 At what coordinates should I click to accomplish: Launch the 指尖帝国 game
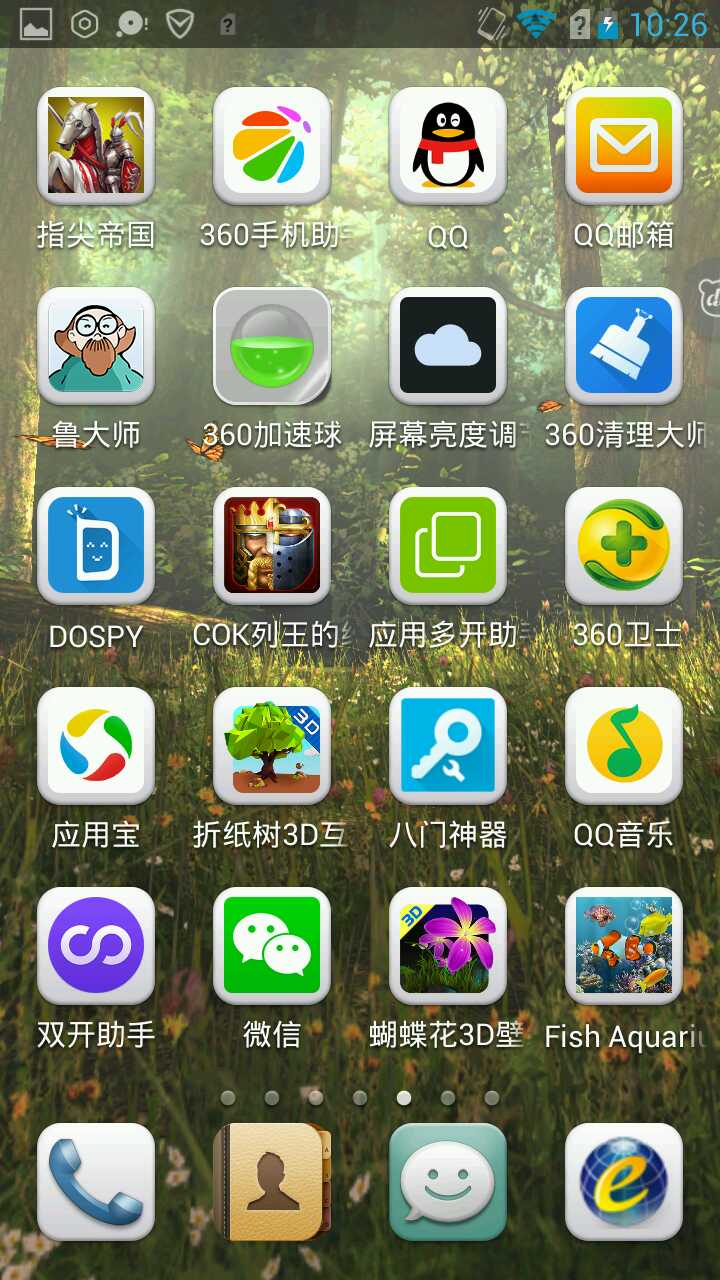[x=96, y=147]
